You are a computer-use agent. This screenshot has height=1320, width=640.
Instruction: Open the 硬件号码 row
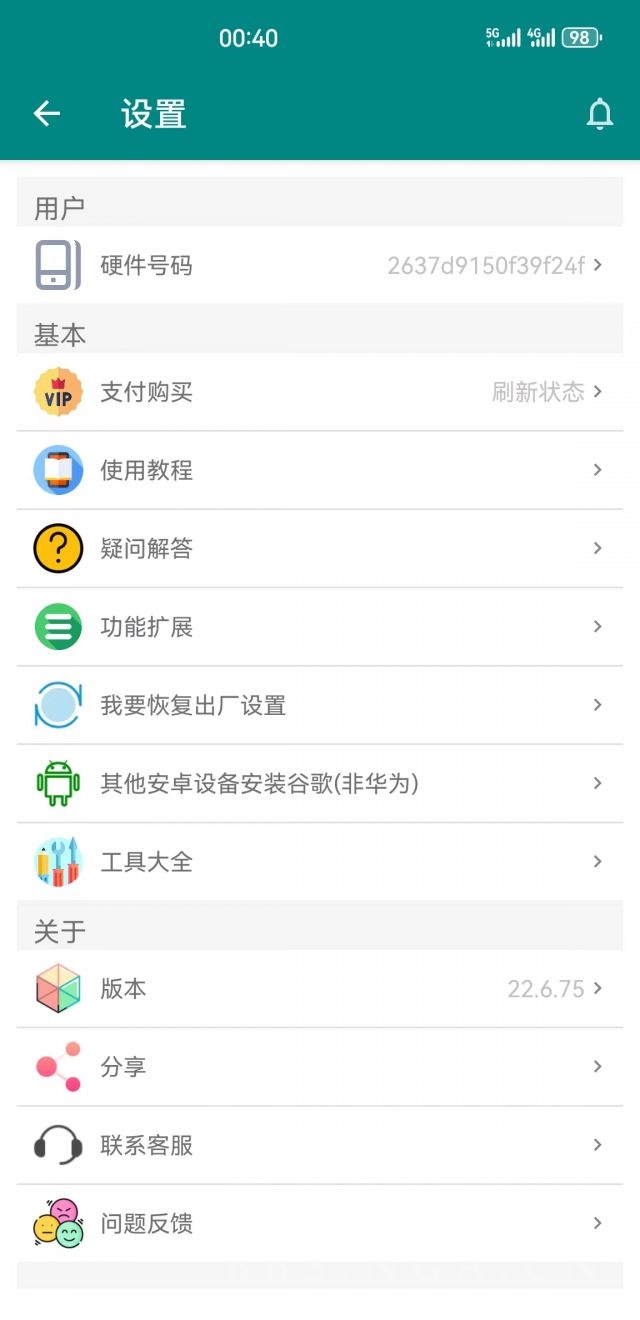tap(320, 266)
